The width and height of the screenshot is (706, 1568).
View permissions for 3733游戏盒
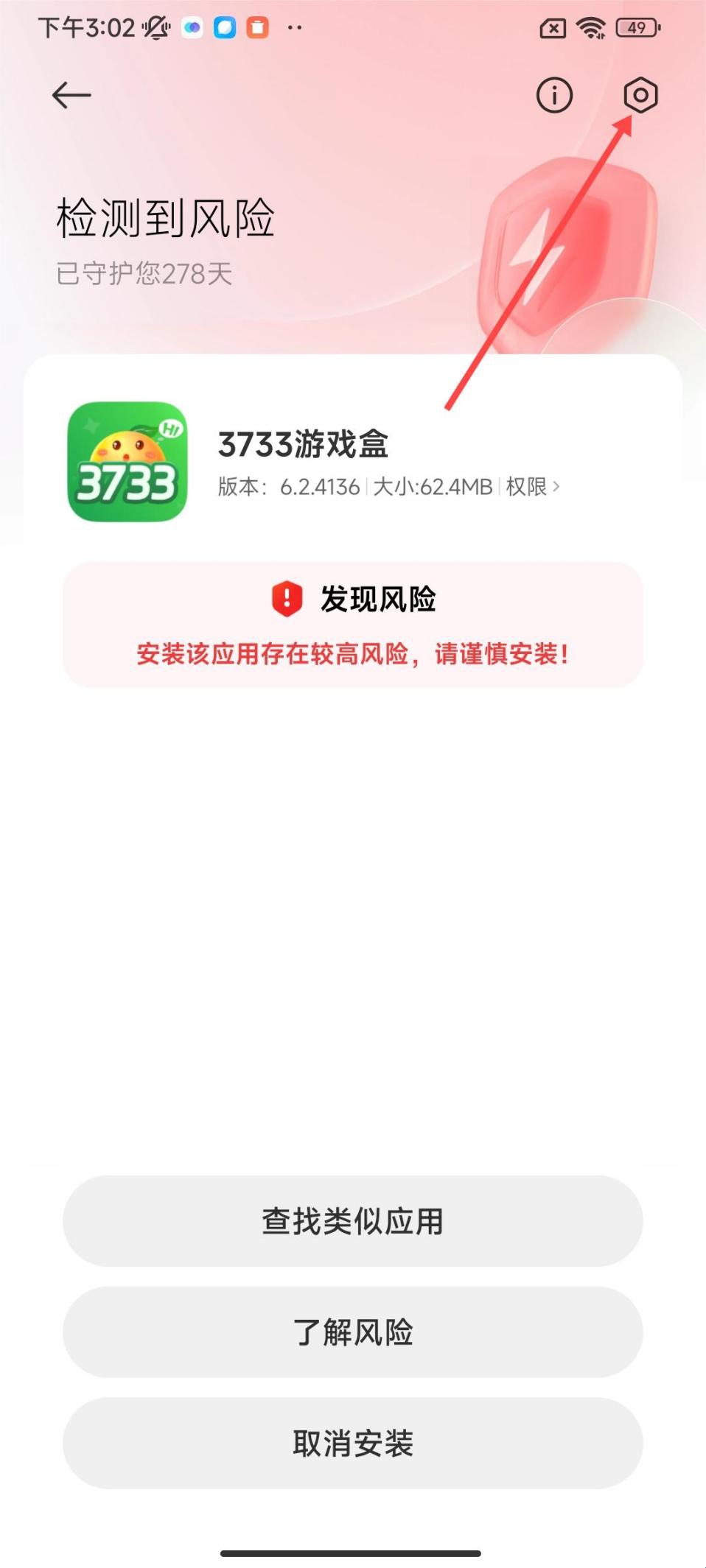[x=533, y=487]
